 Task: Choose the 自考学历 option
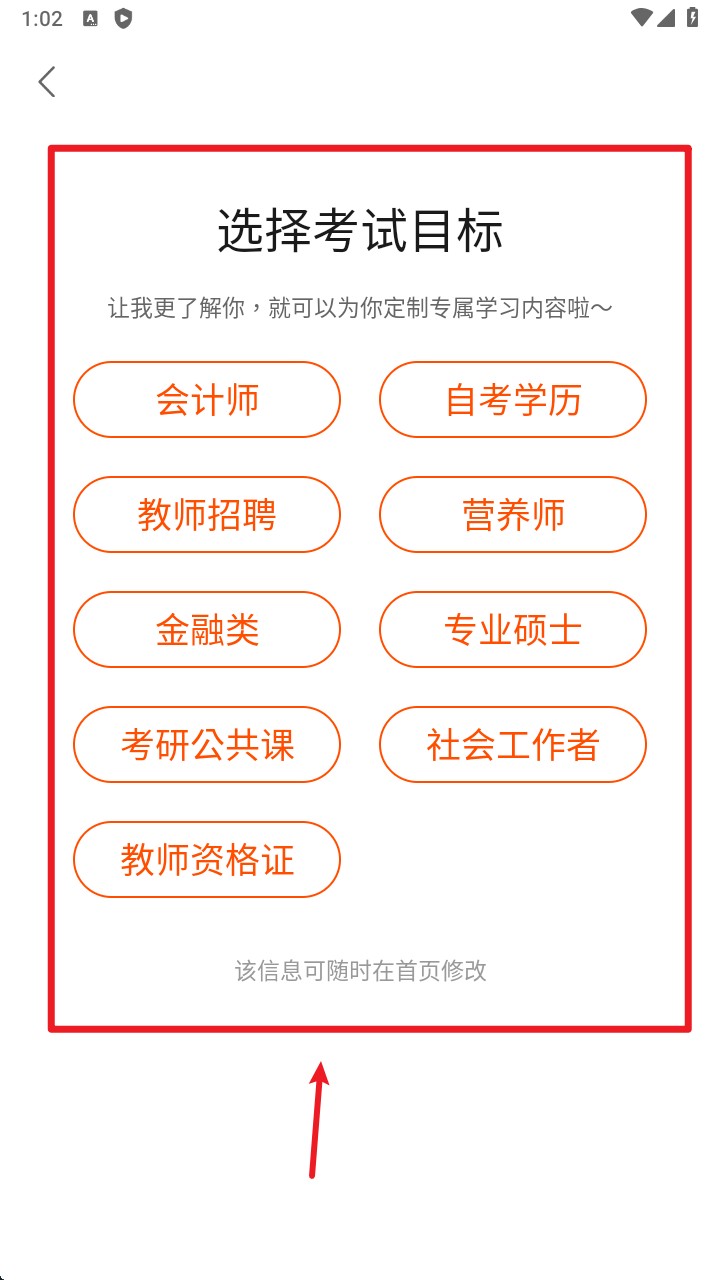(512, 400)
